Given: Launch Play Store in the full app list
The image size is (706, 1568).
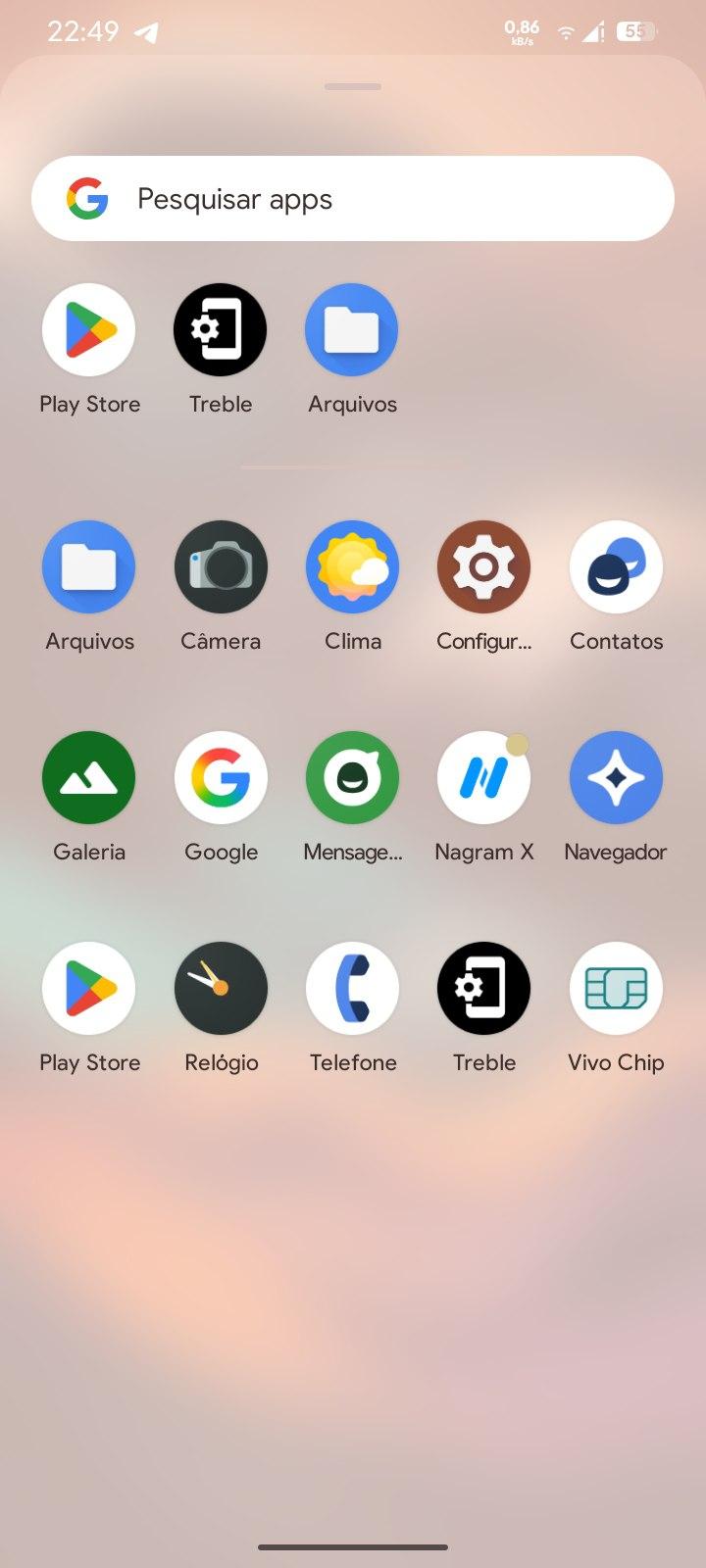Looking at the screenshot, I should click(89, 989).
